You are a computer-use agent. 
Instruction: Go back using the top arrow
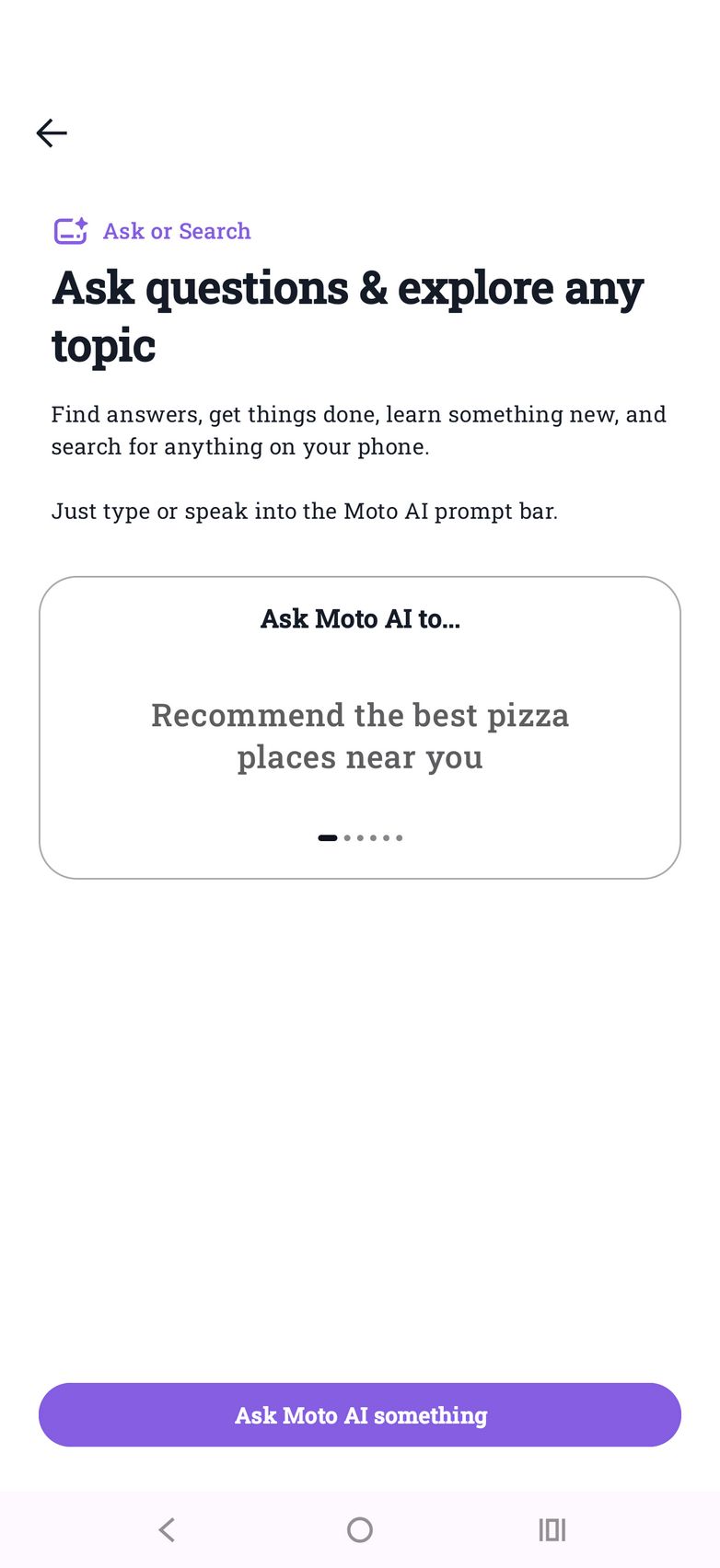(52, 133)
